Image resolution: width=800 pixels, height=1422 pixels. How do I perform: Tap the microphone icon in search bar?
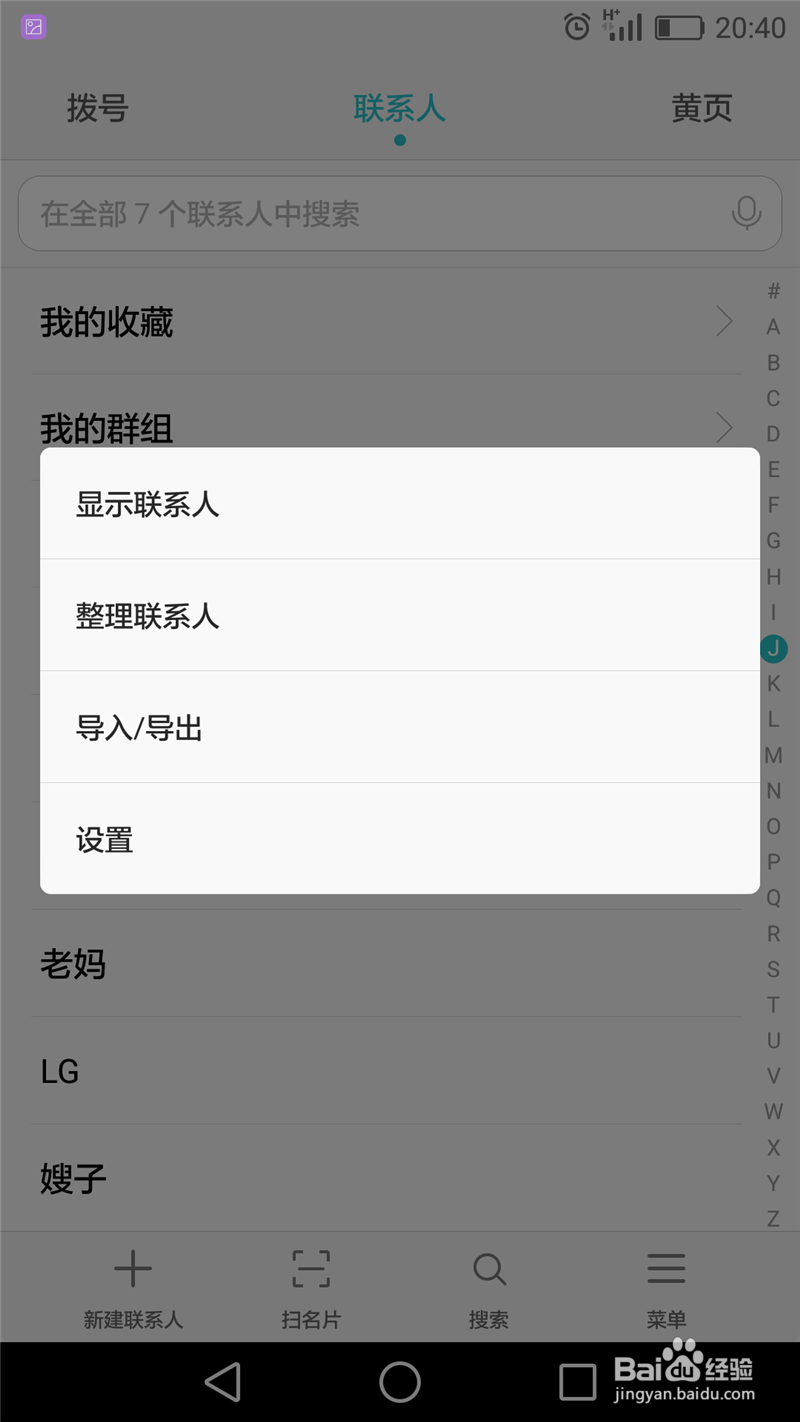(x=746, y=213)
